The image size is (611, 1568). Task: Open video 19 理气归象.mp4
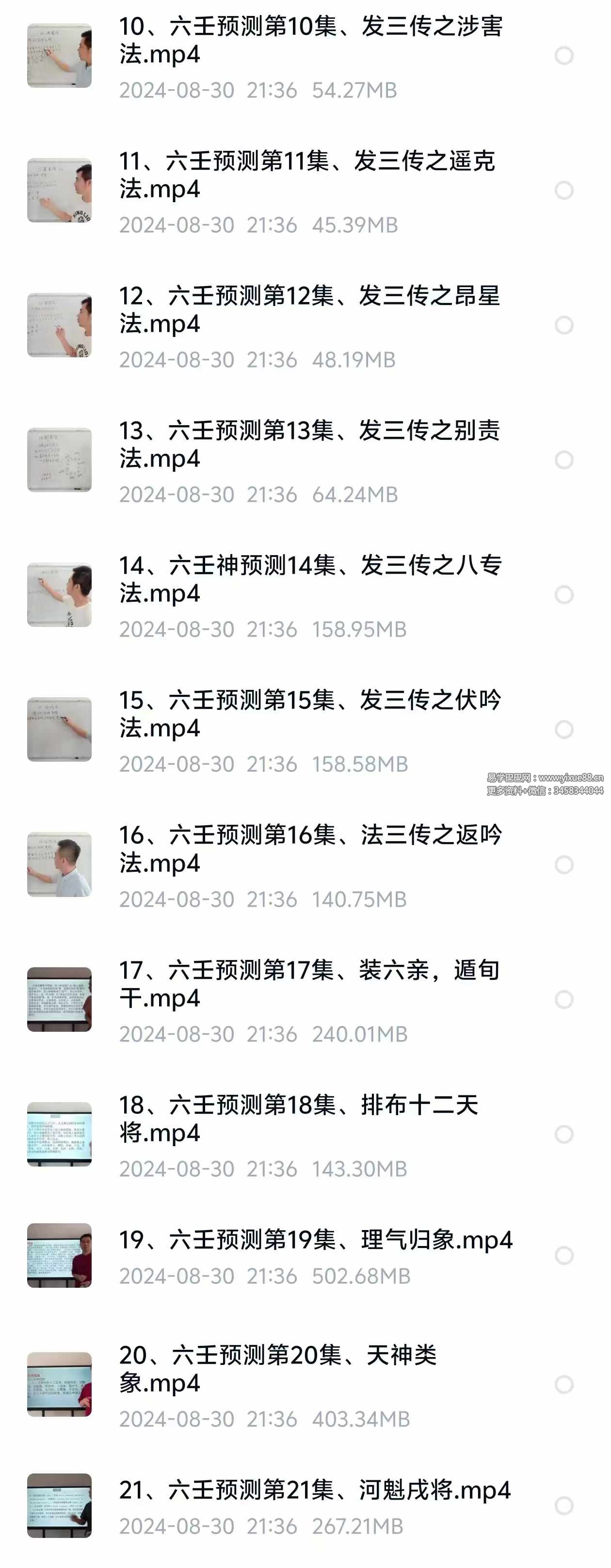tap(315, 1240)
